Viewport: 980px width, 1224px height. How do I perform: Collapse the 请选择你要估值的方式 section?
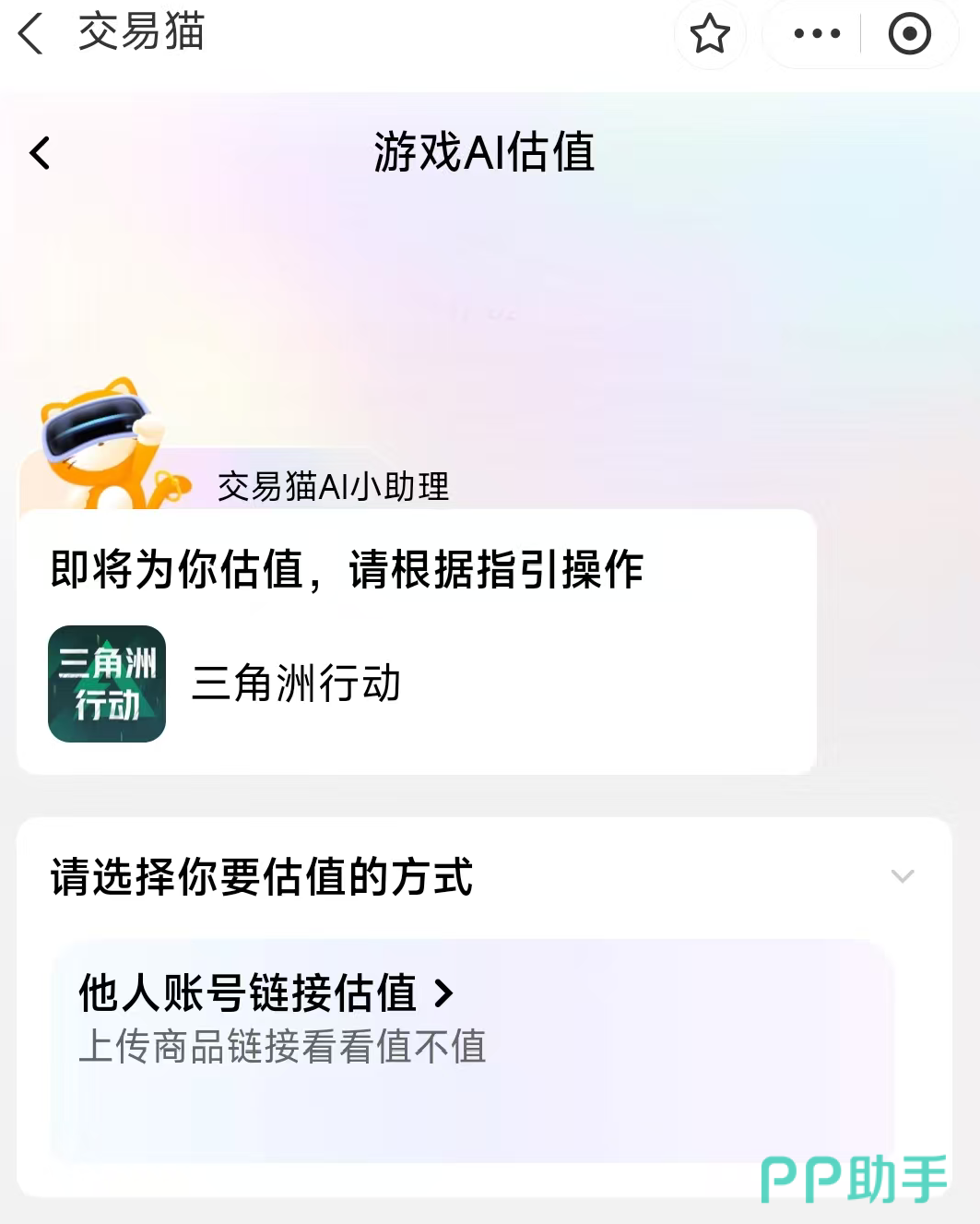pos(903,876)
